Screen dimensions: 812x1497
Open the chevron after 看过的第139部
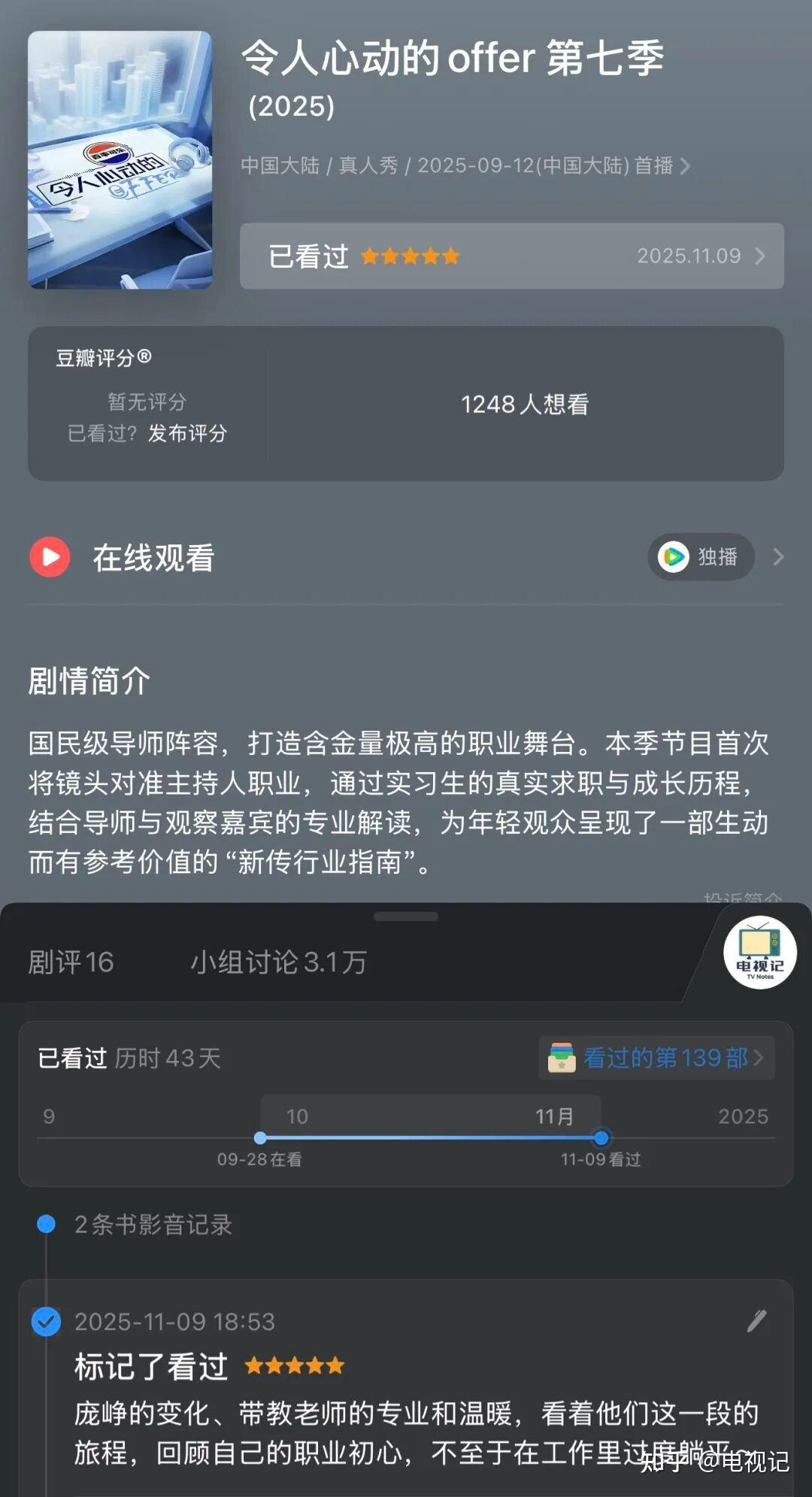click(x=759, y=1058)
